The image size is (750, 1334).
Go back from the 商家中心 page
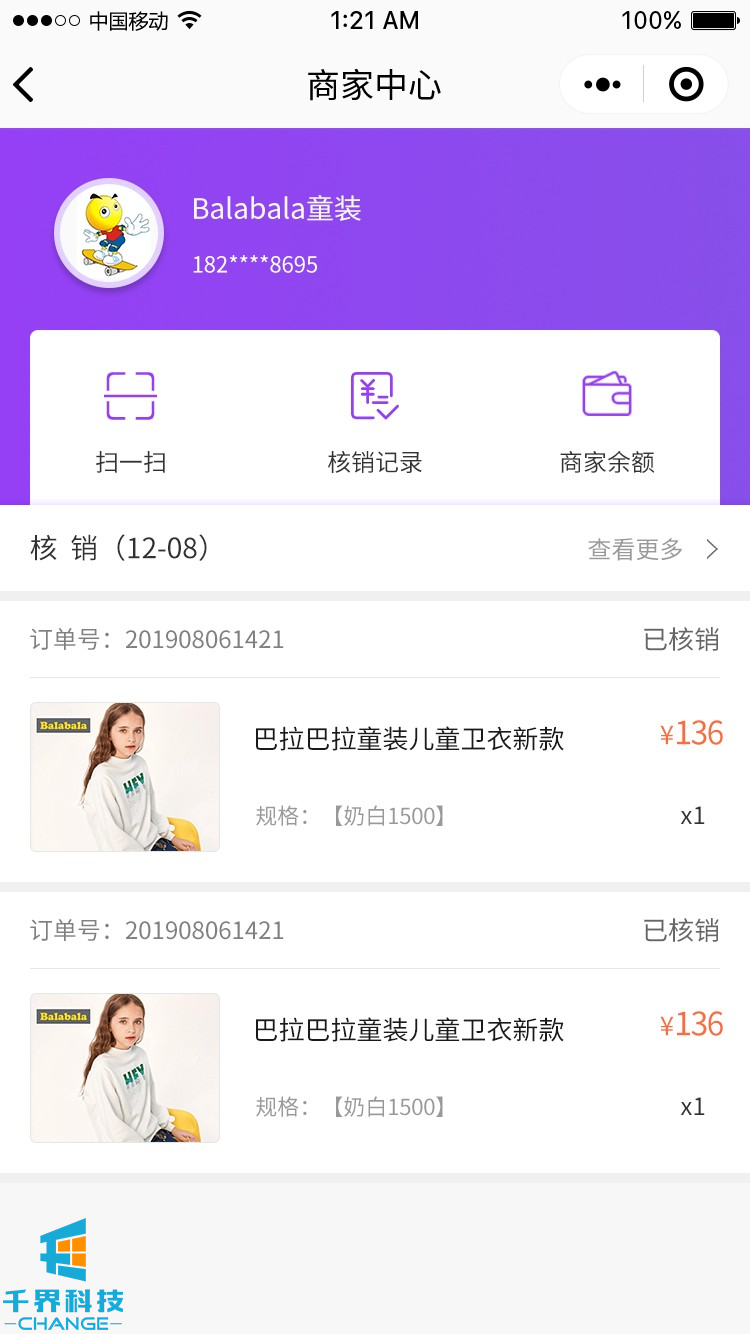pyautogui.click(x=25, y=85)
